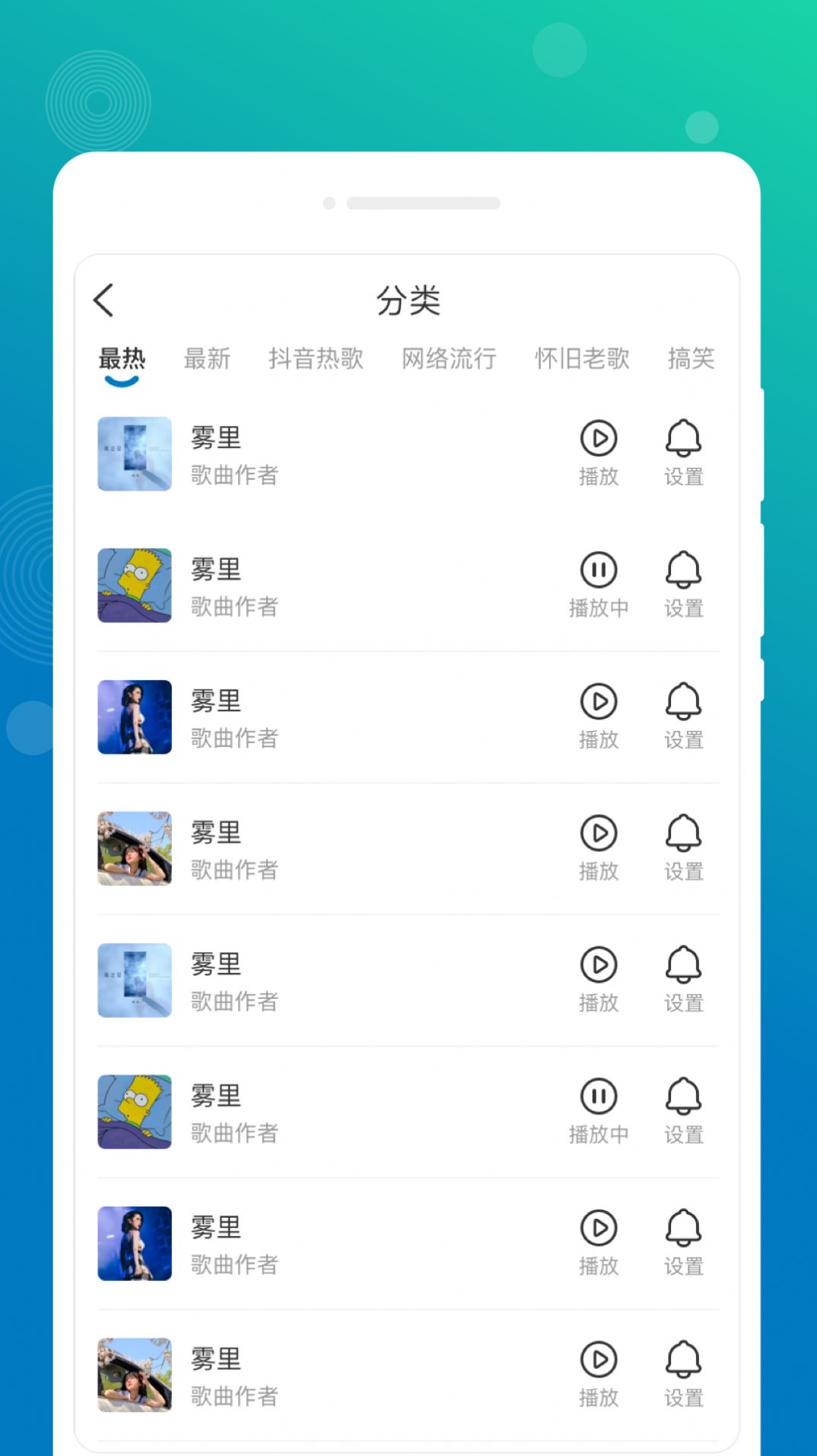This screenshot has width=817, height=1456.
Task: Pause the second song marked 播放中
Action: (599, 571)
